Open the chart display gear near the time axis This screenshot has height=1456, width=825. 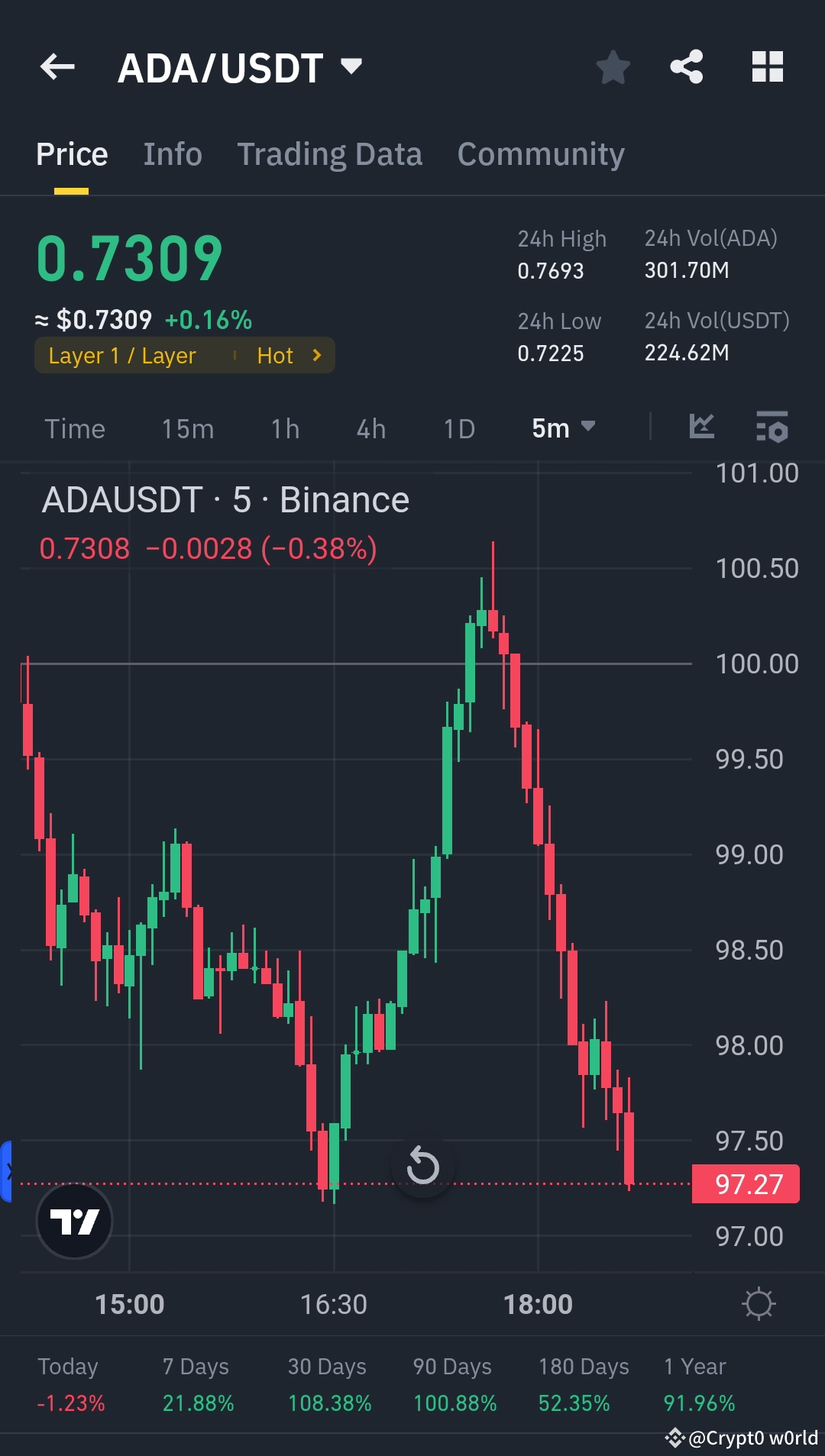point(759,1303)
